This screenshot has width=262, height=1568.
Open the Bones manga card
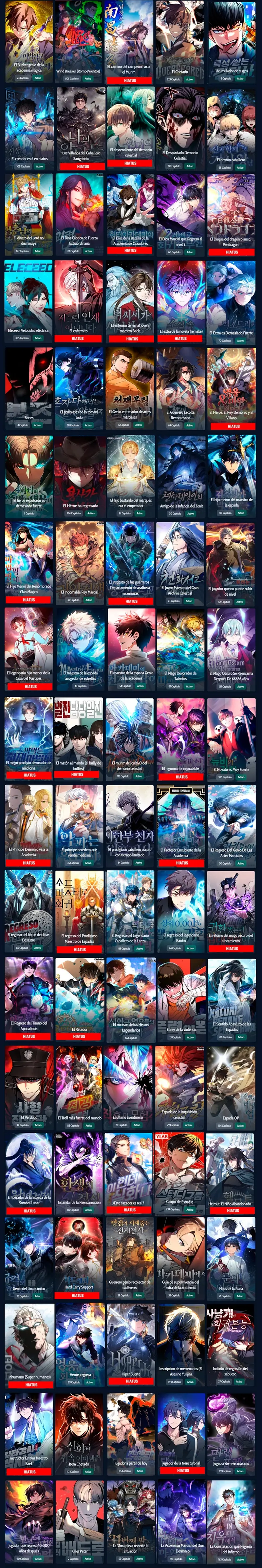pyautogui.click(x=28, y=386)
